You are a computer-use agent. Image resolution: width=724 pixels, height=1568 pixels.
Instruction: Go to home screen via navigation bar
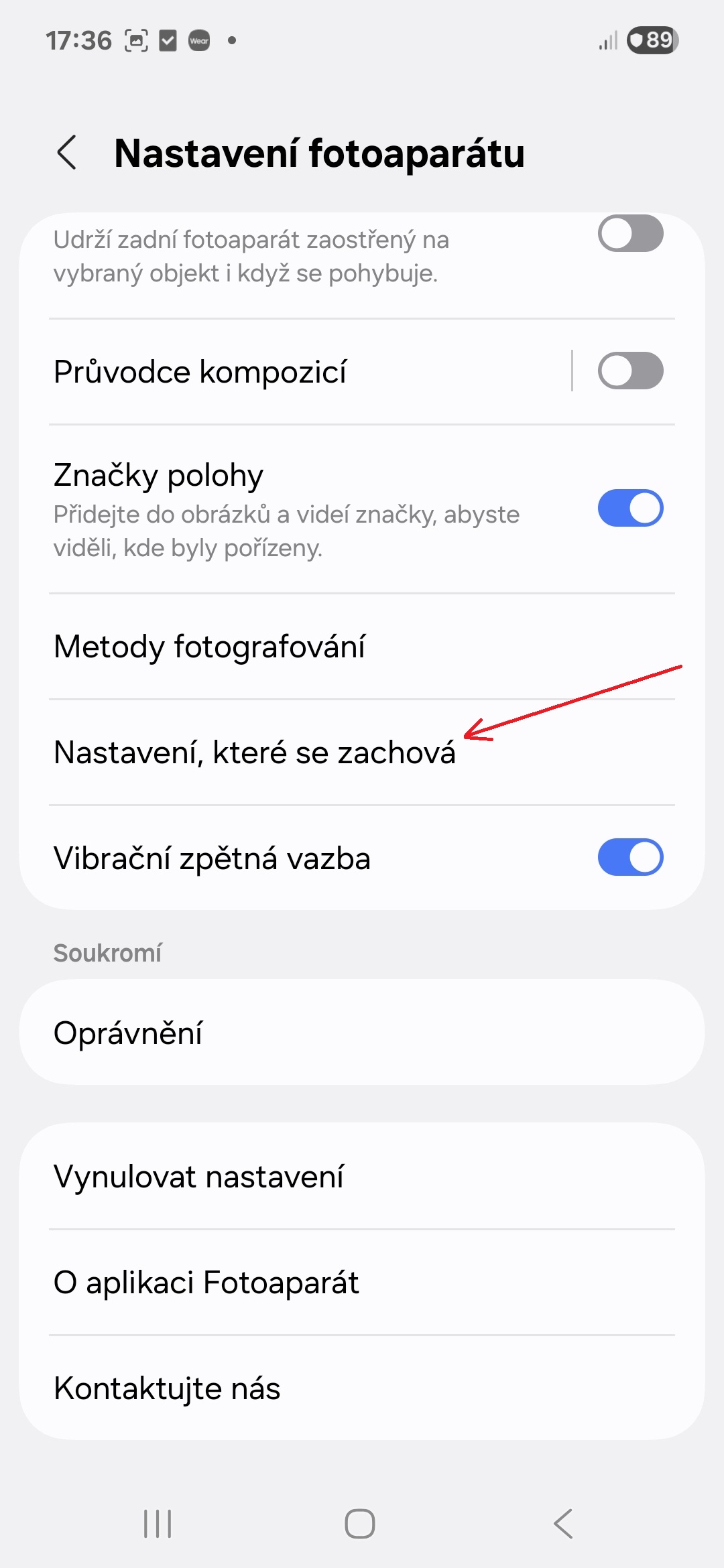360,1524
